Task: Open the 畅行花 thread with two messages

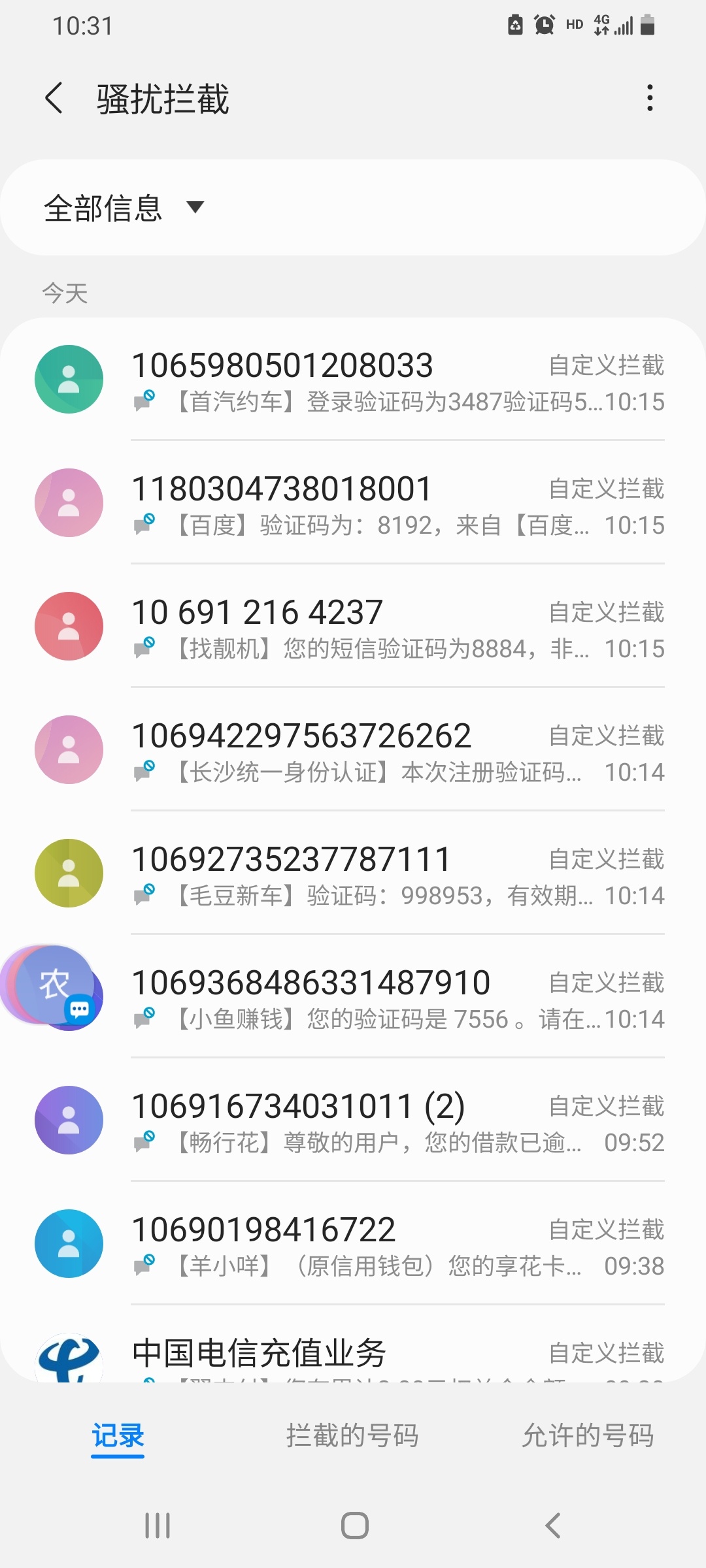Action: (x=397, y=1122)
